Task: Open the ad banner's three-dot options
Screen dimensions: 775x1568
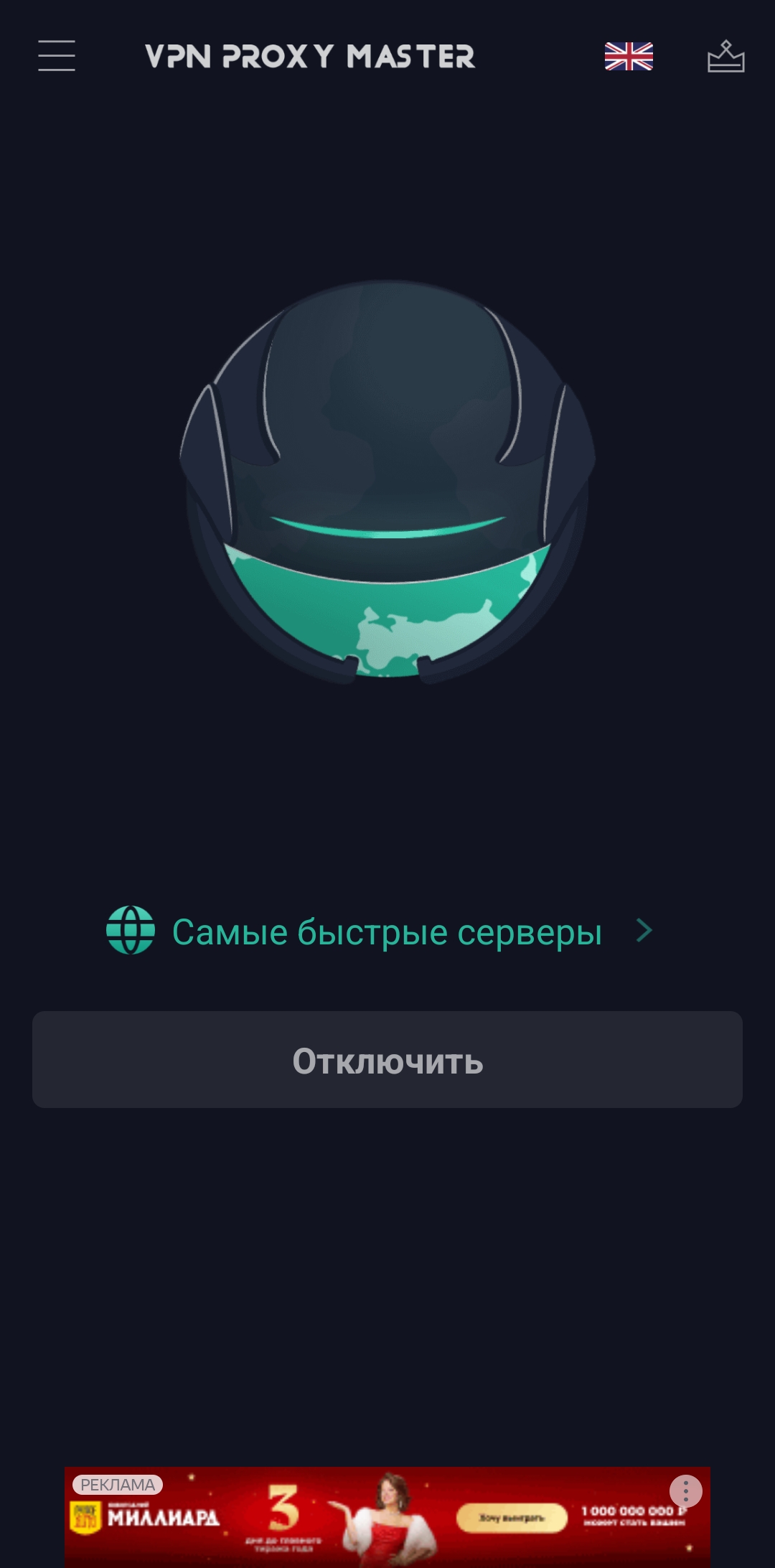Action: point(685,1491)
